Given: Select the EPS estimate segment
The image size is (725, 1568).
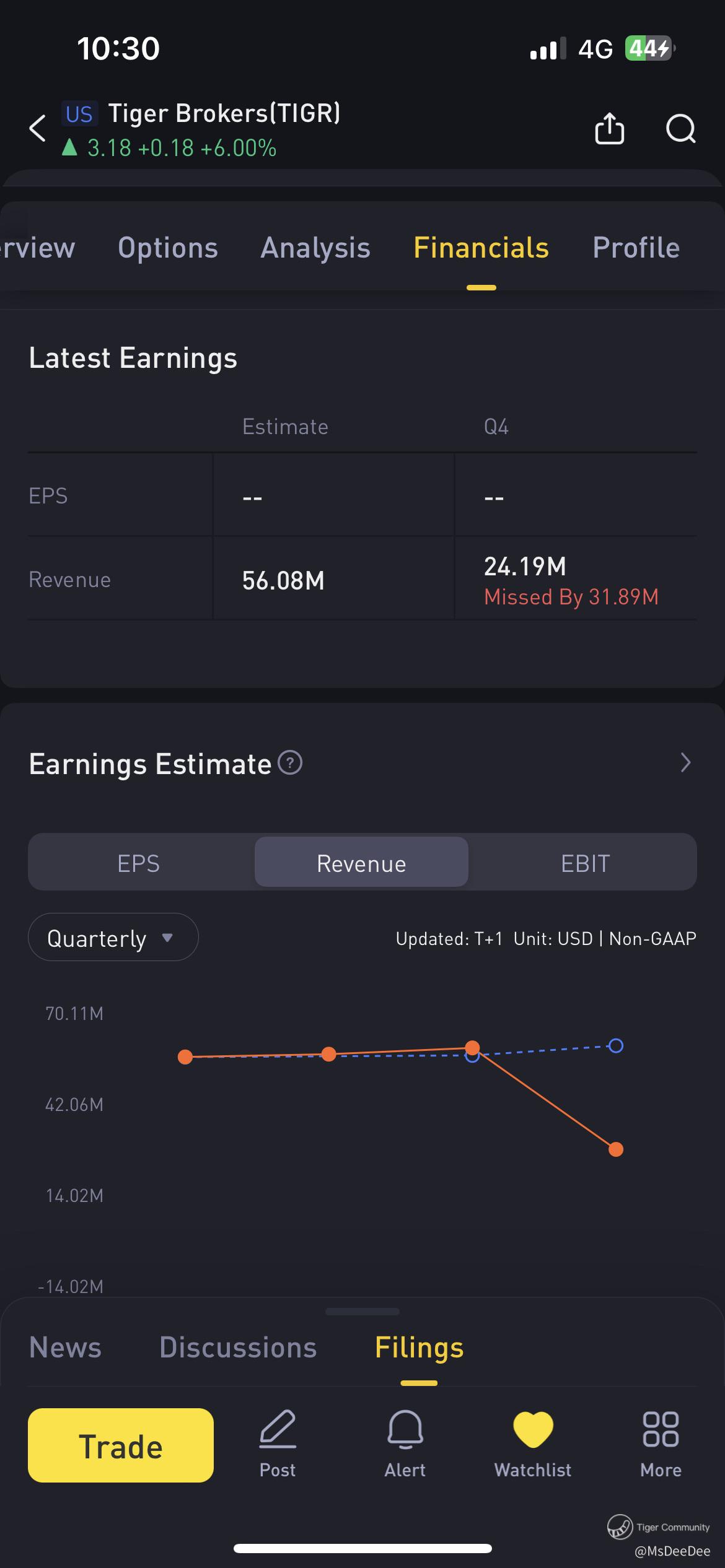Looking at the screenshot, I should pyautogui.click(x=139, y=863).
